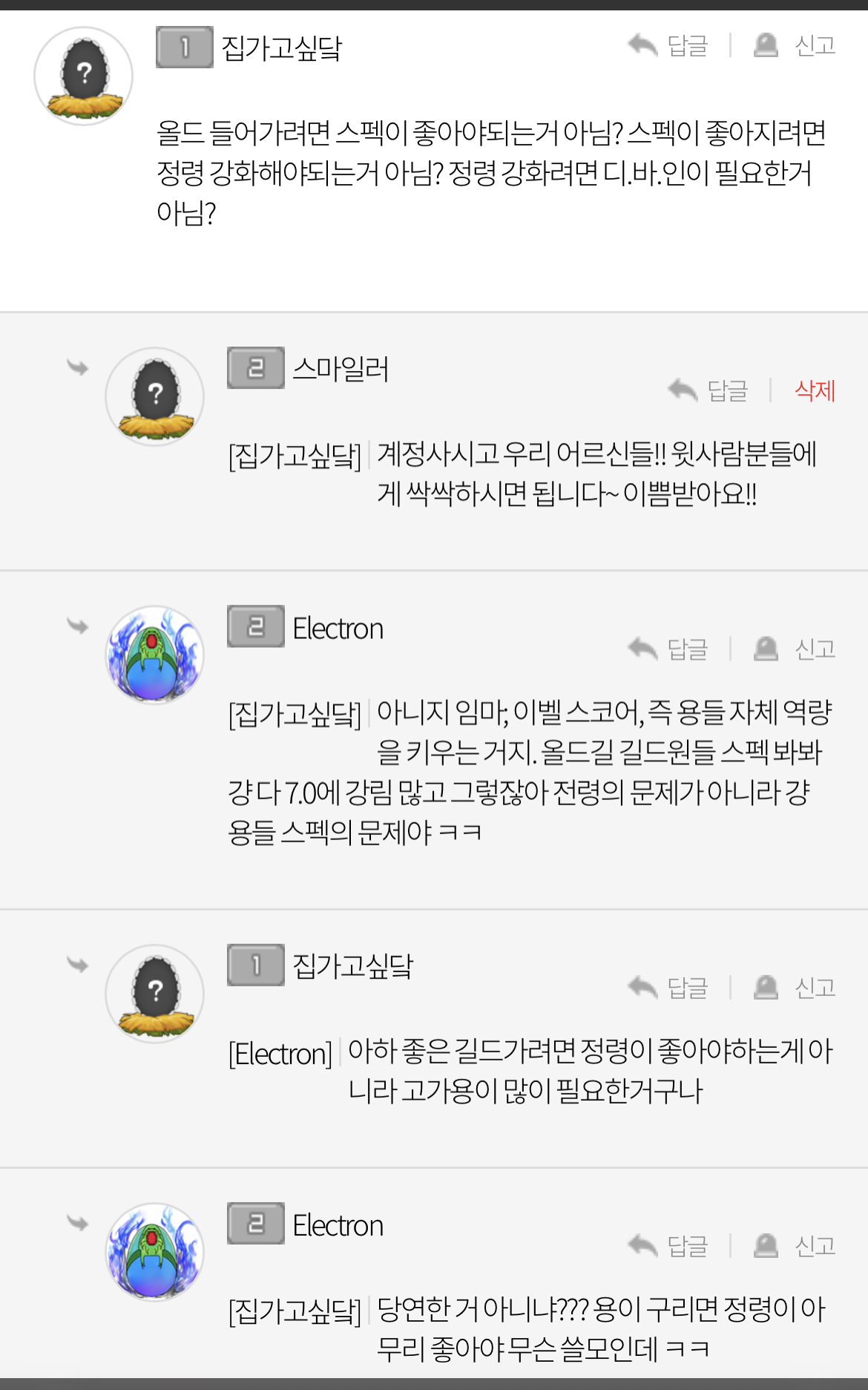This screenshot has width=868, height=1390.
Task: Tap the nickname 스마일러
Action: coord(341,369)
